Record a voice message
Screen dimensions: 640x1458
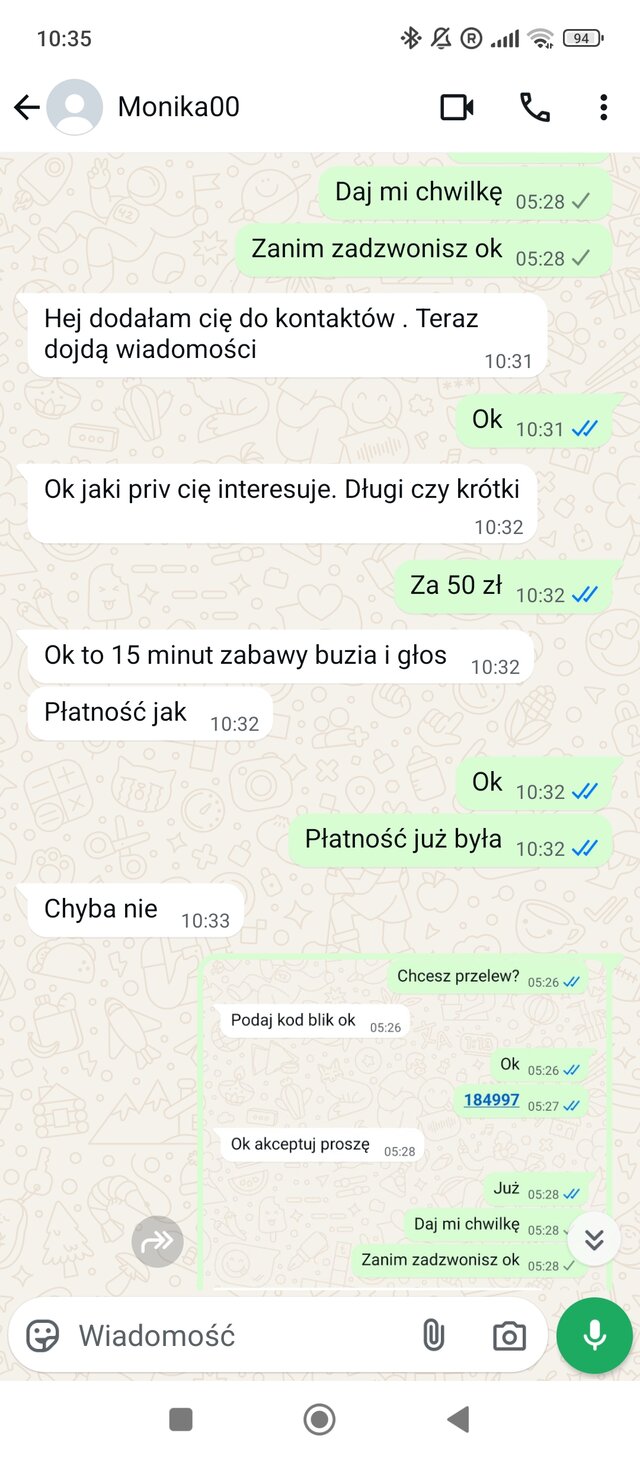(594, 1336)
